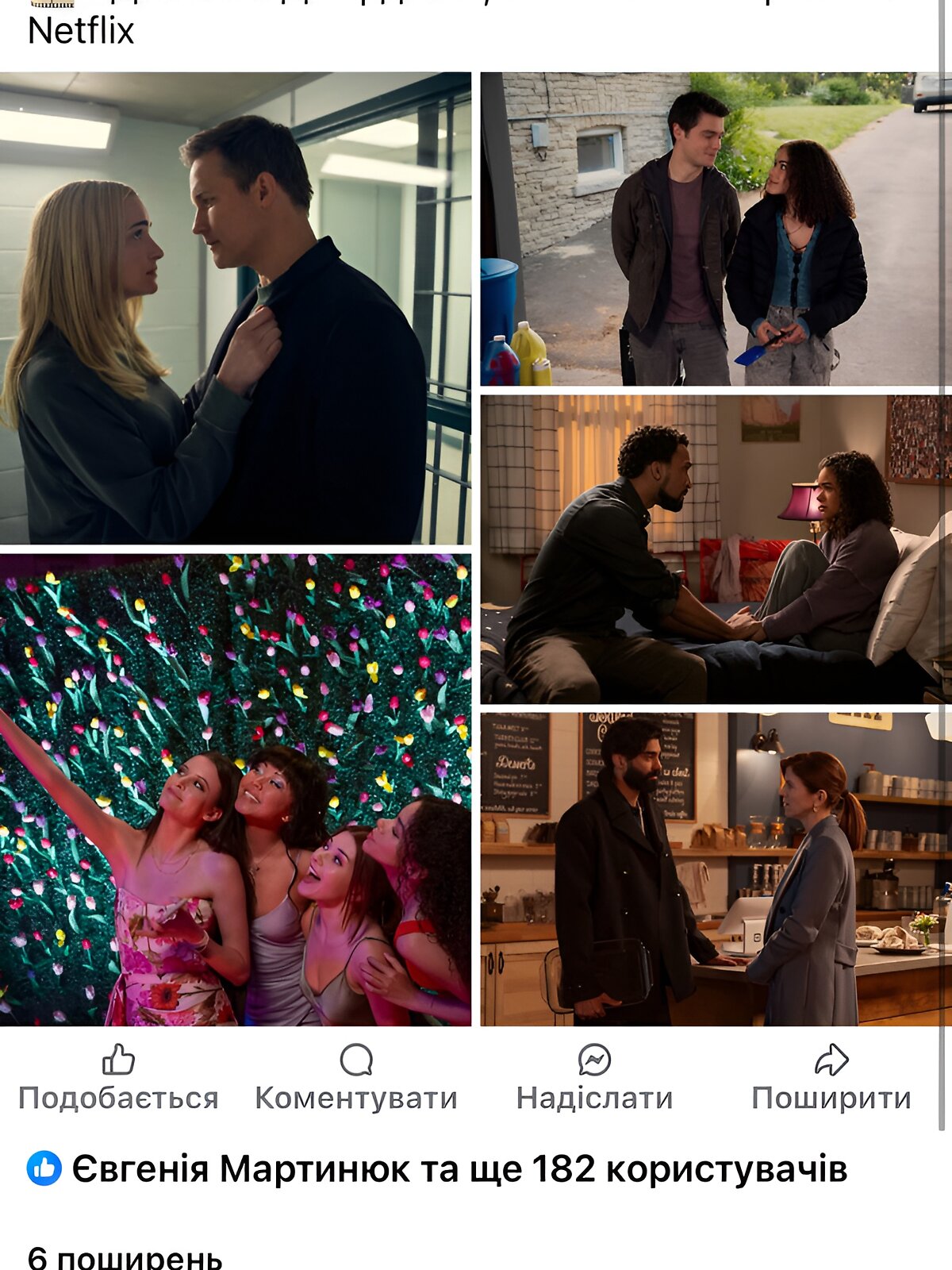Tap Коментувати to comment on the post
The image size is (952, 1270).
[356, 1078]
